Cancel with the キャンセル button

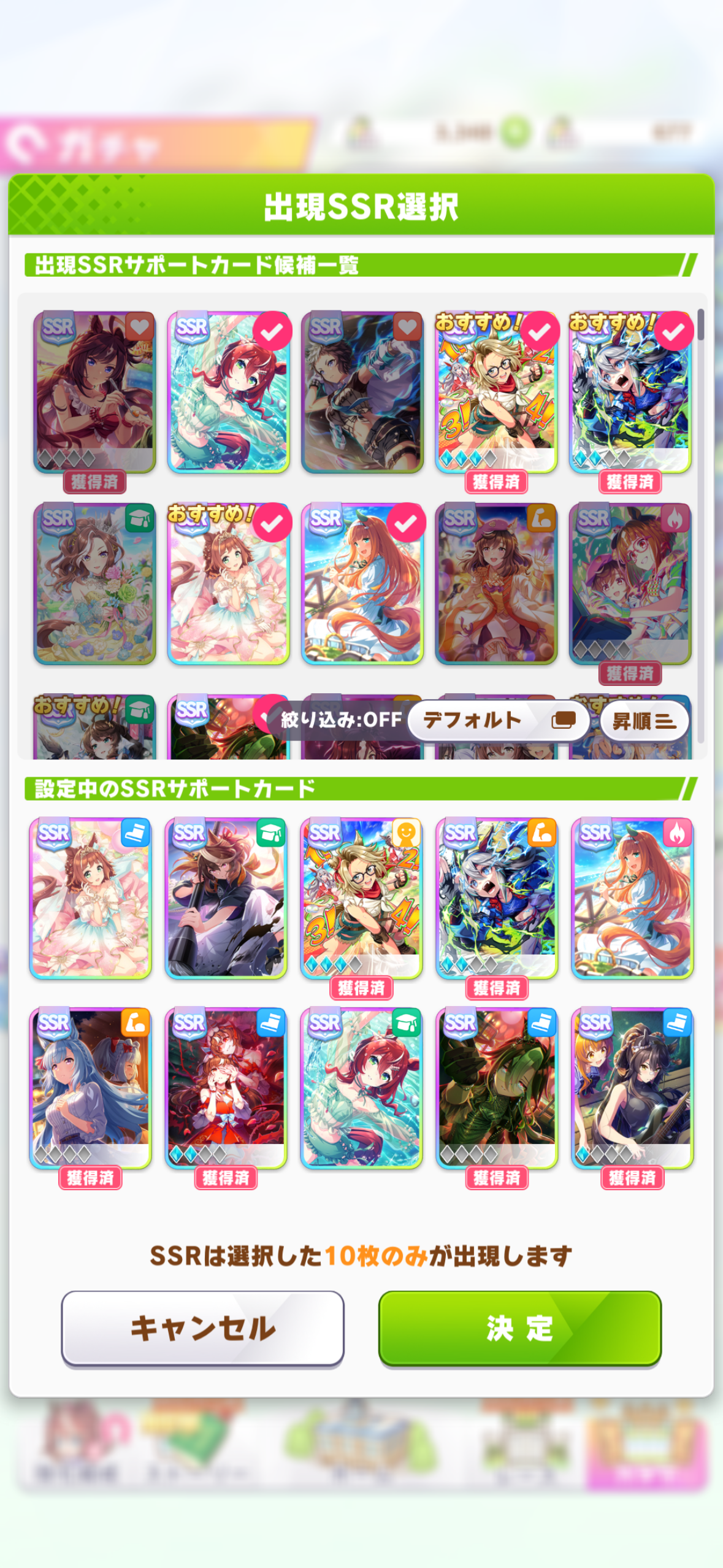[x=202, y=1328]
